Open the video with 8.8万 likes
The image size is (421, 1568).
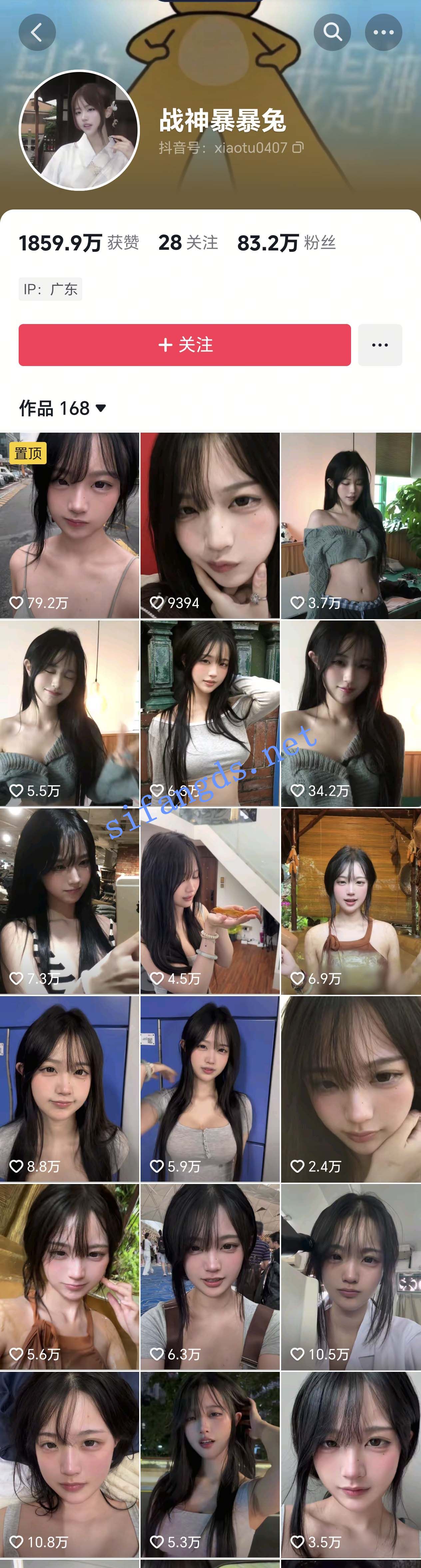point(69,1089)
